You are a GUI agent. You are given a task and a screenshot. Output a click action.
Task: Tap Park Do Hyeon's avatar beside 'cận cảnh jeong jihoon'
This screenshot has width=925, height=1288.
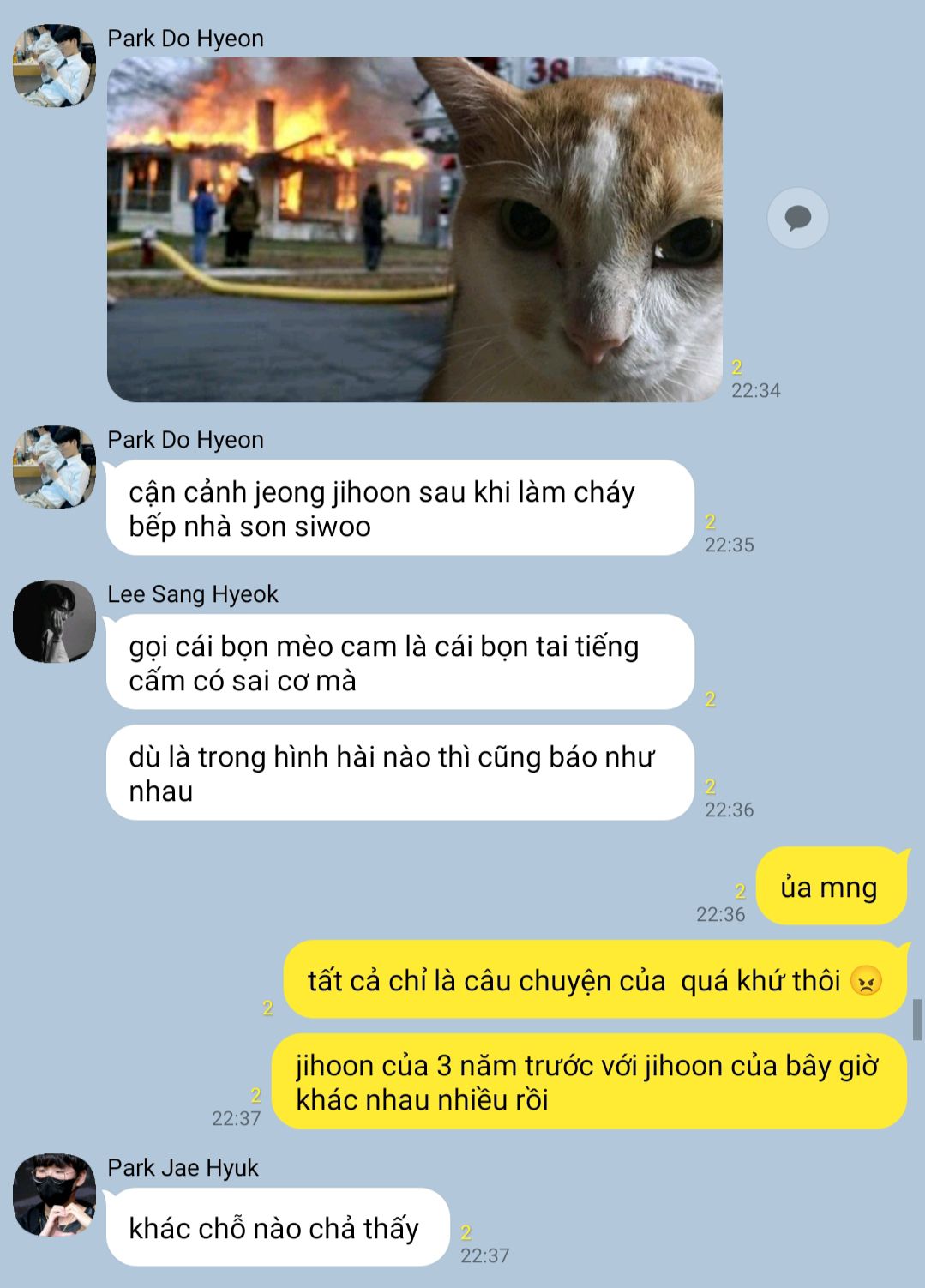(x=54, y=466)
